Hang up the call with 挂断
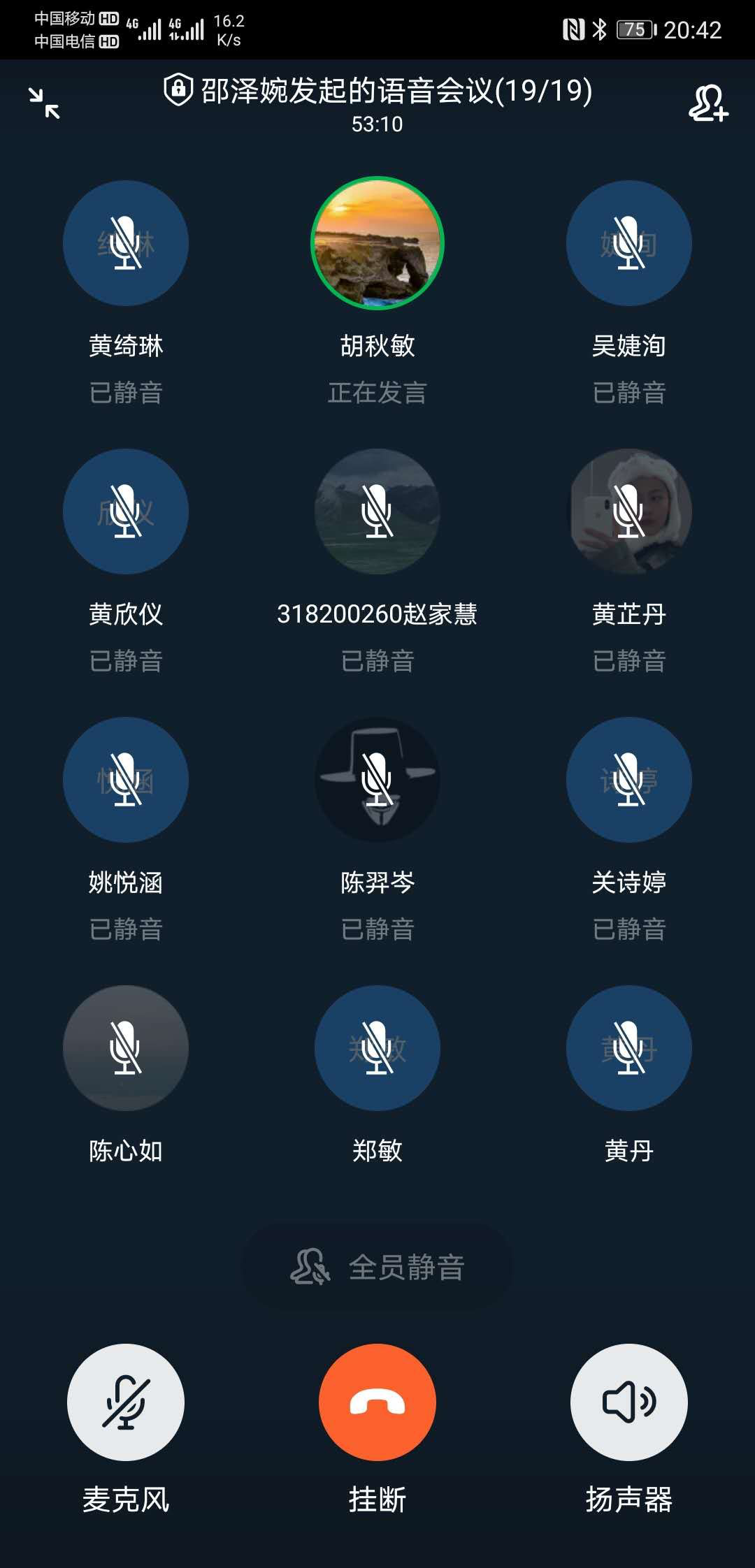This screenshot has height=1568, width=755. (377, 1402)
